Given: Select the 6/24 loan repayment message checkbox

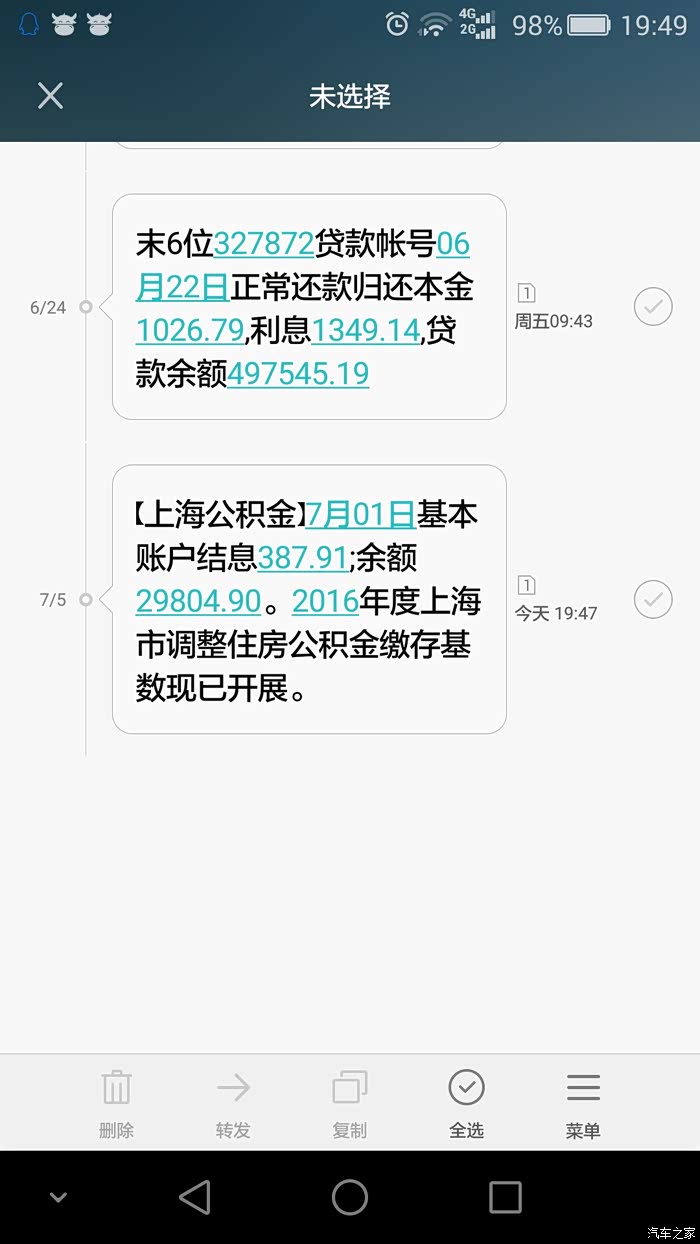Looking at the screenshot, I should pyautogui.click(x=653, y=307).
